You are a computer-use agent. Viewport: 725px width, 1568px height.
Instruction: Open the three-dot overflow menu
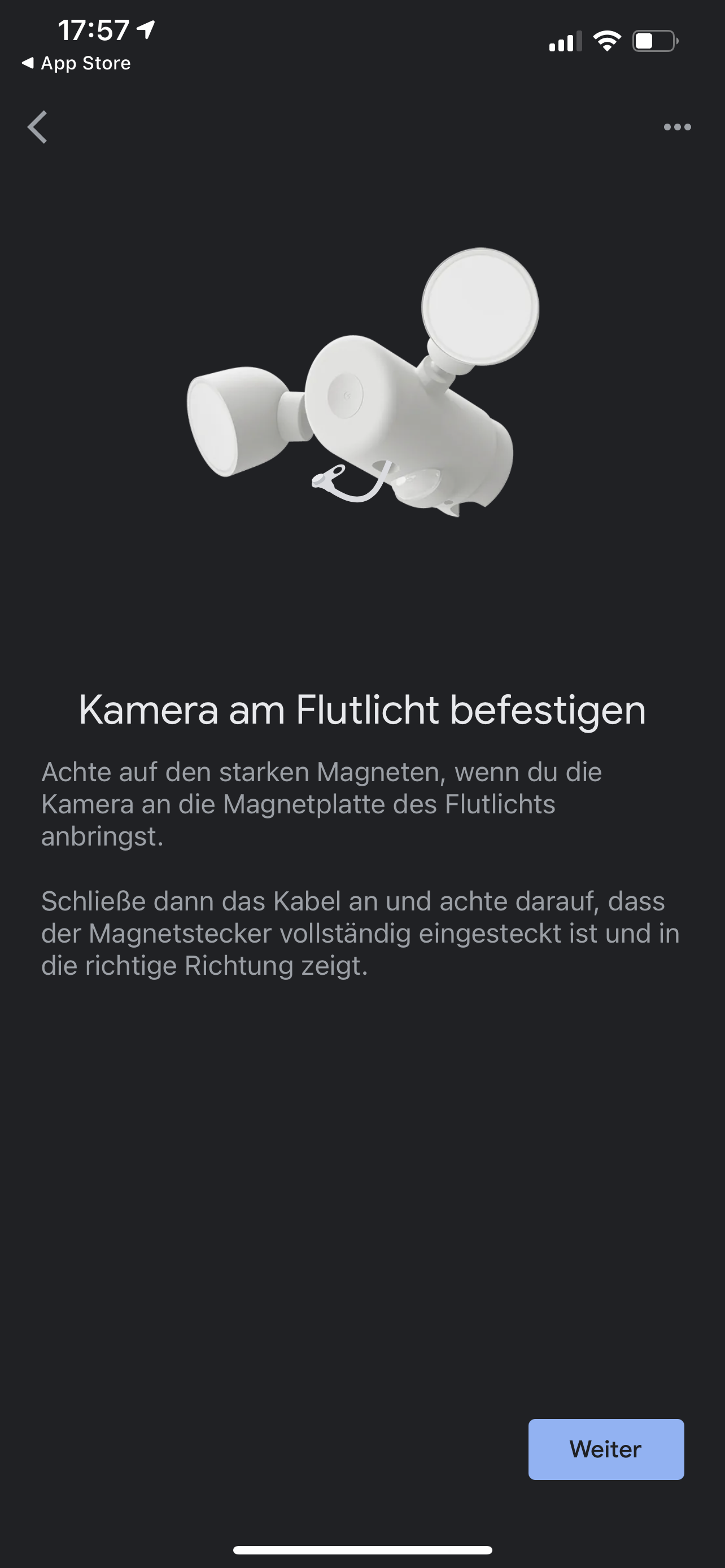(677, 126)
